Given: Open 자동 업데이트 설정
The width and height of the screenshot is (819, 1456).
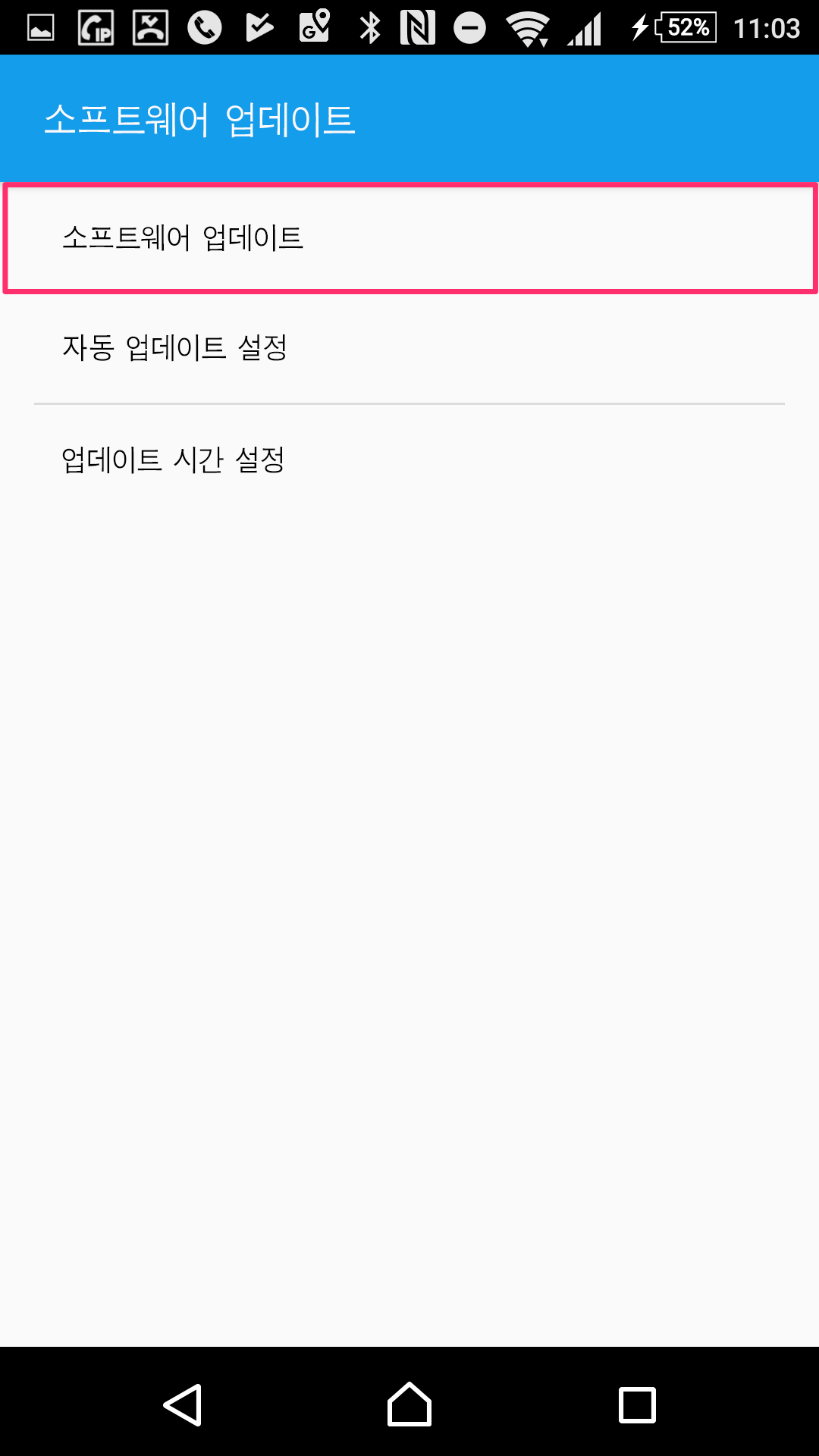Looking at the screenshot, I should pyautogui.click(x=409, y=348).
